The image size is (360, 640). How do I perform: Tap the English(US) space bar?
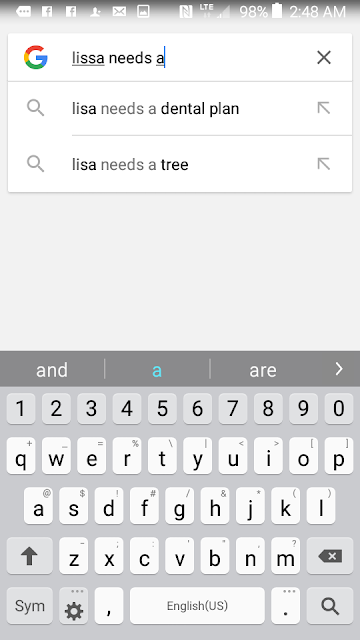pos(197,605)
